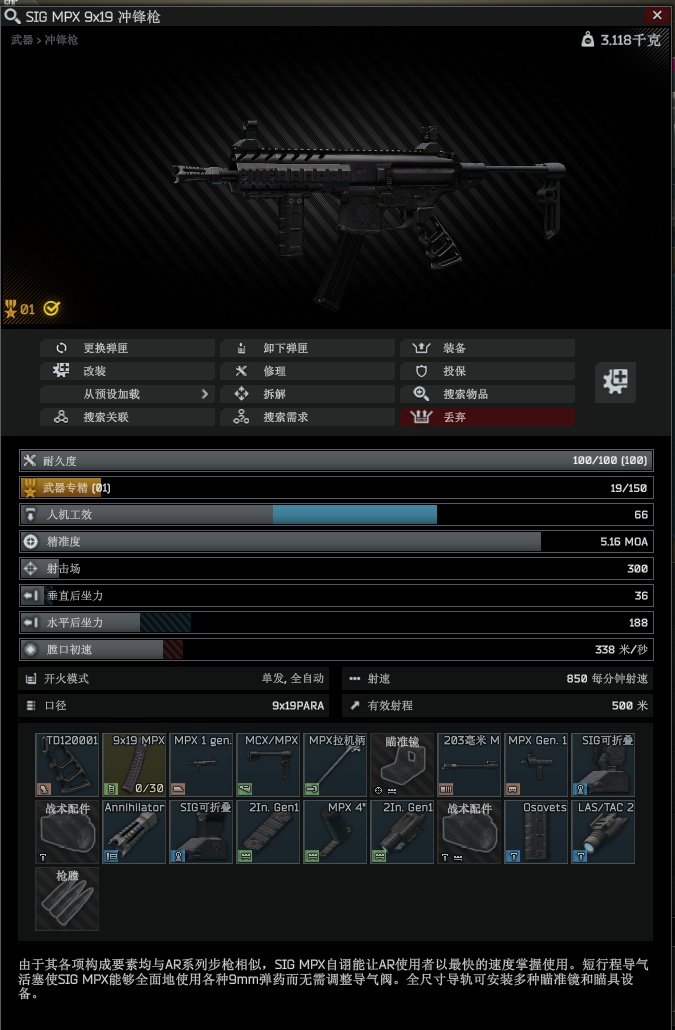Close the SIG MPX inspection window
The image size is (675, 1030).
[656, 16]
